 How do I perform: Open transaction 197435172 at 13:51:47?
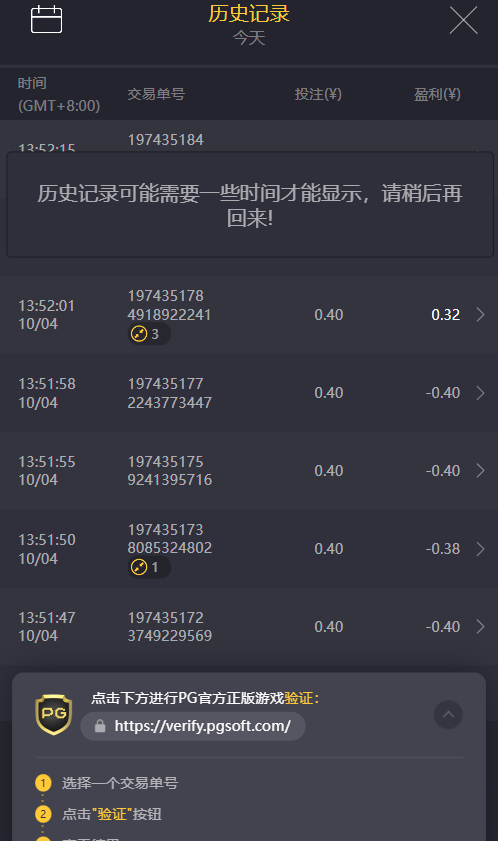249,626
